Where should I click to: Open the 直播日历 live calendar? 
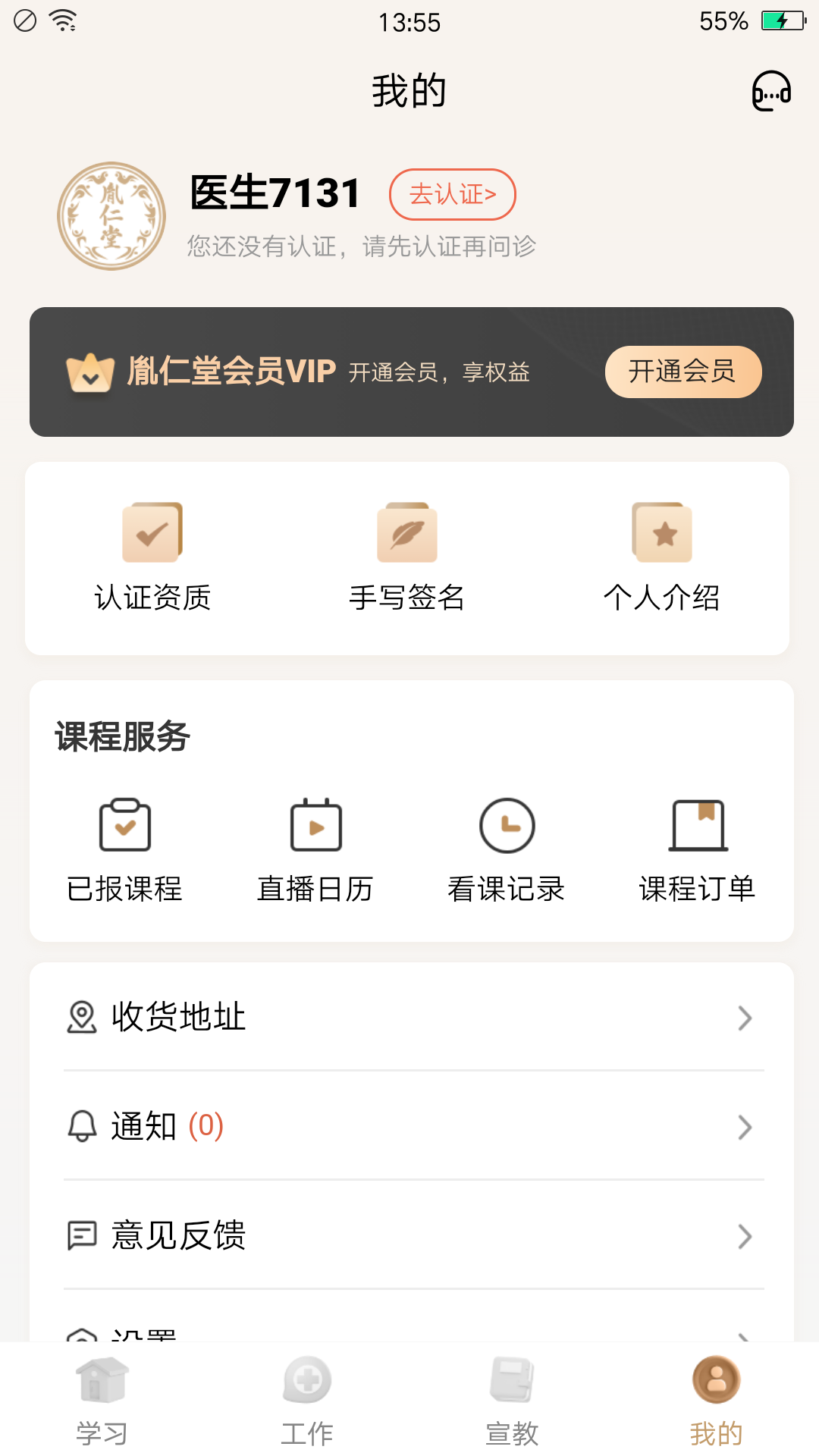point(315,824)
